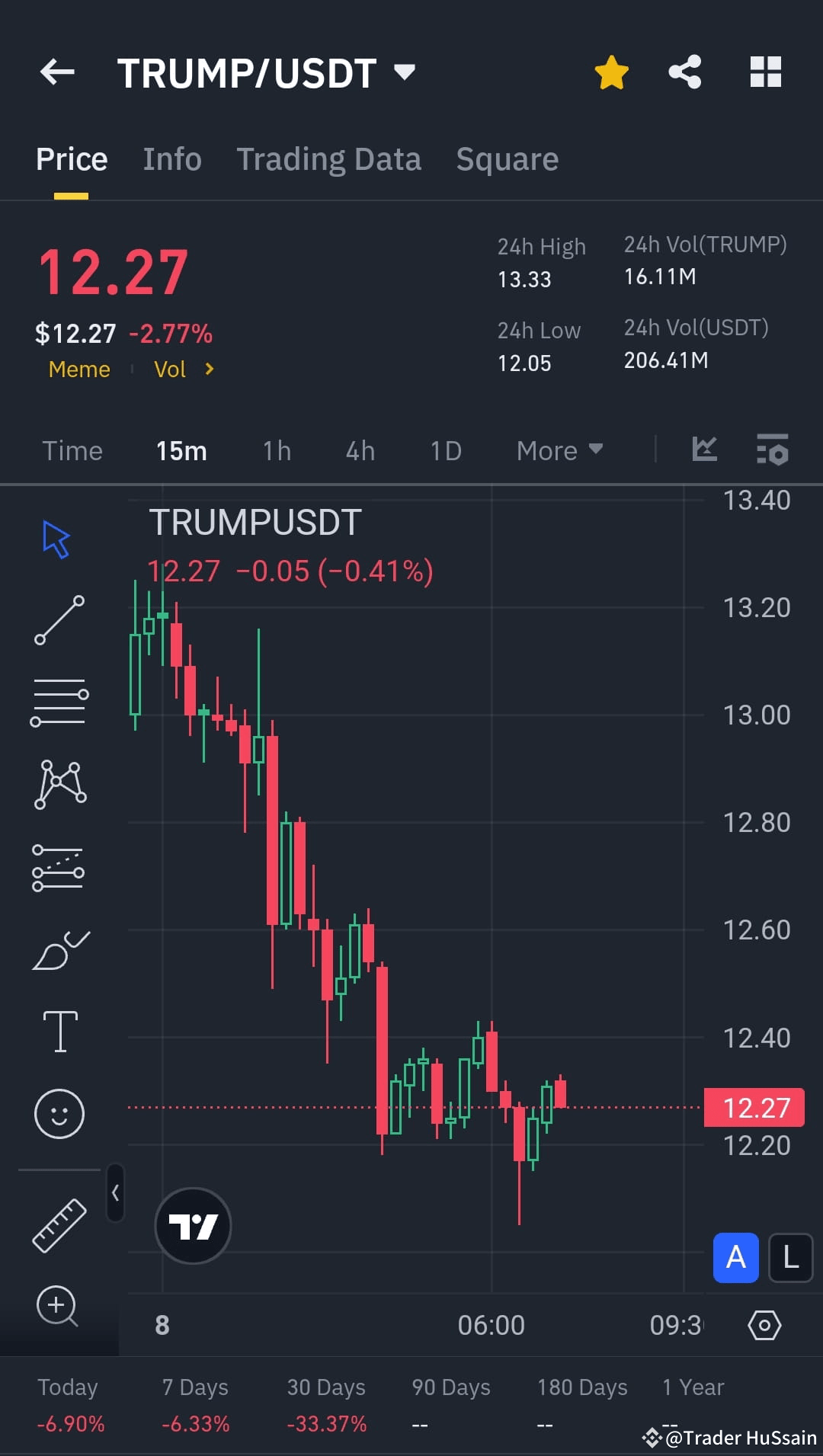Viewport: 823px width, 1456px height.
Task: Select the text annotation tool
Action: click(x=59, y=1030)
